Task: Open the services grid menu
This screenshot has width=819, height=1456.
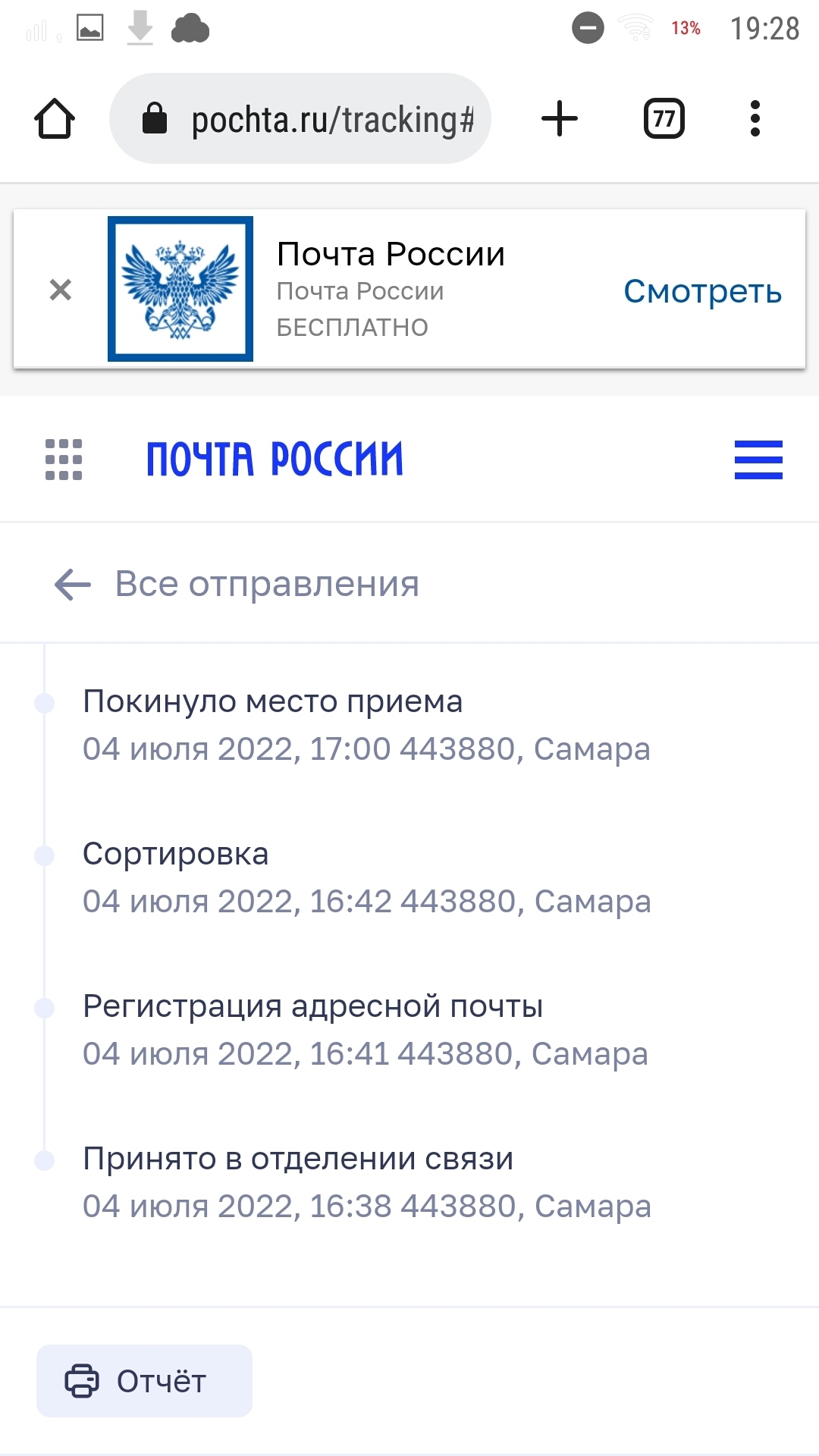Action: (x=64, y=460)
